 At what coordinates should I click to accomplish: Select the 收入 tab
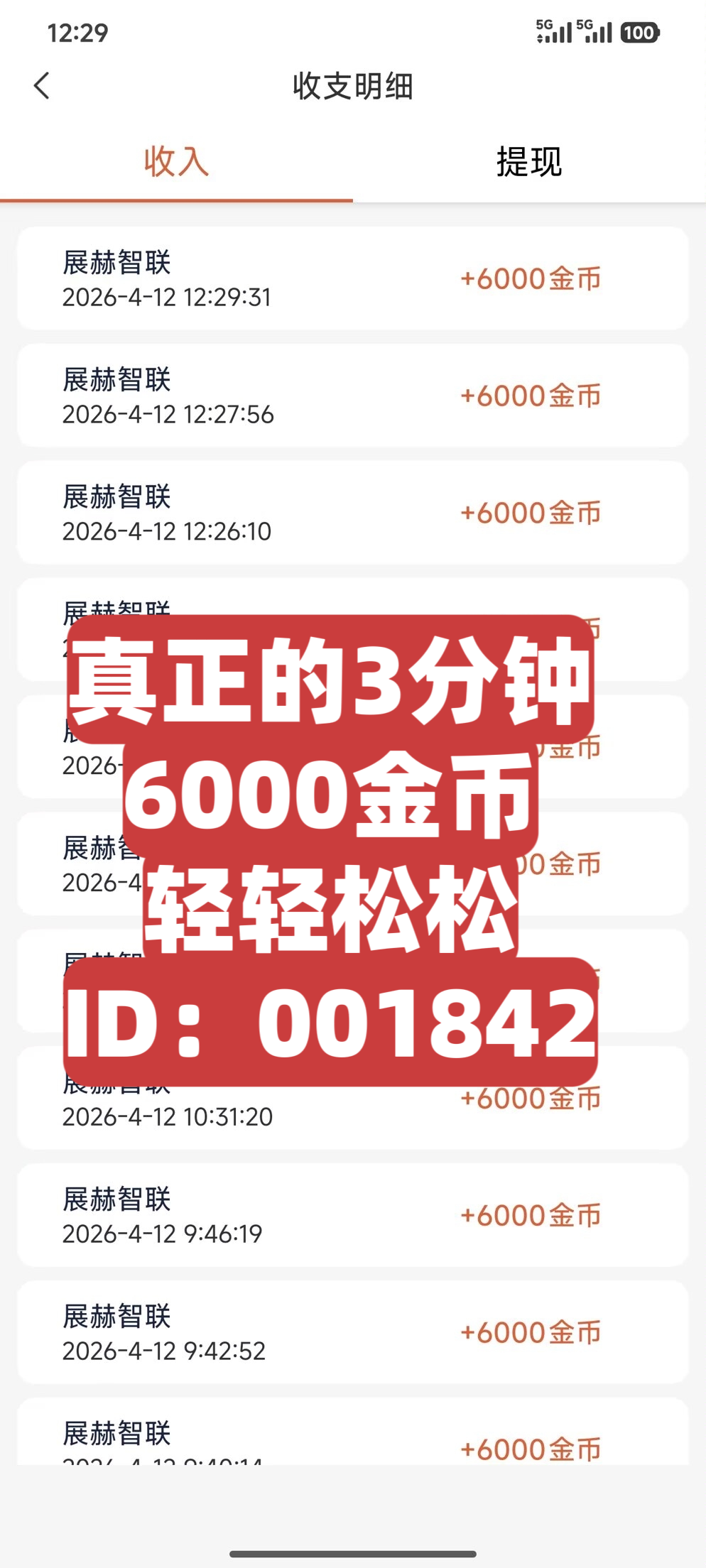[176, 162]
